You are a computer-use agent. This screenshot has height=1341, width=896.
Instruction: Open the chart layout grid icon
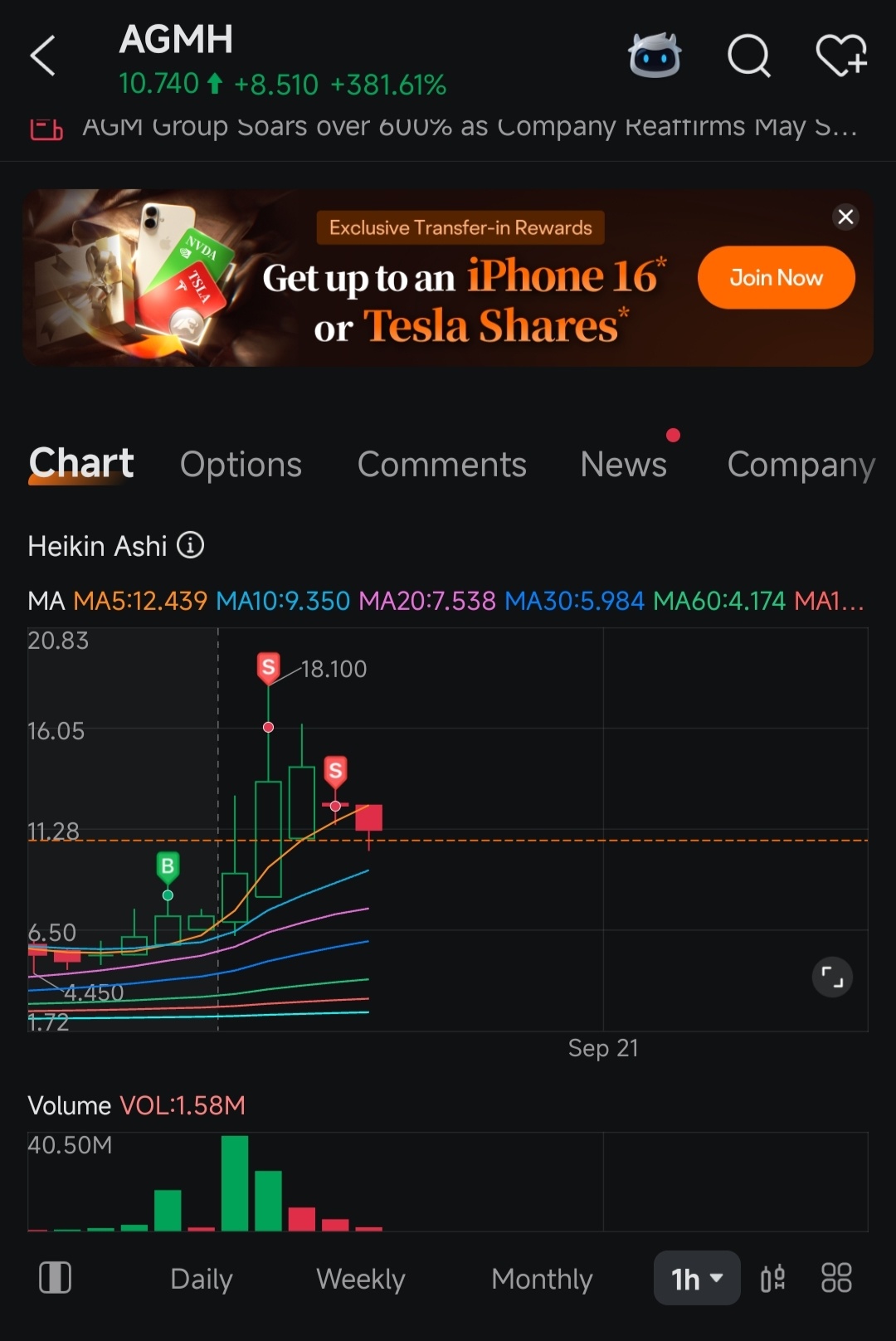click(836, 1279)
